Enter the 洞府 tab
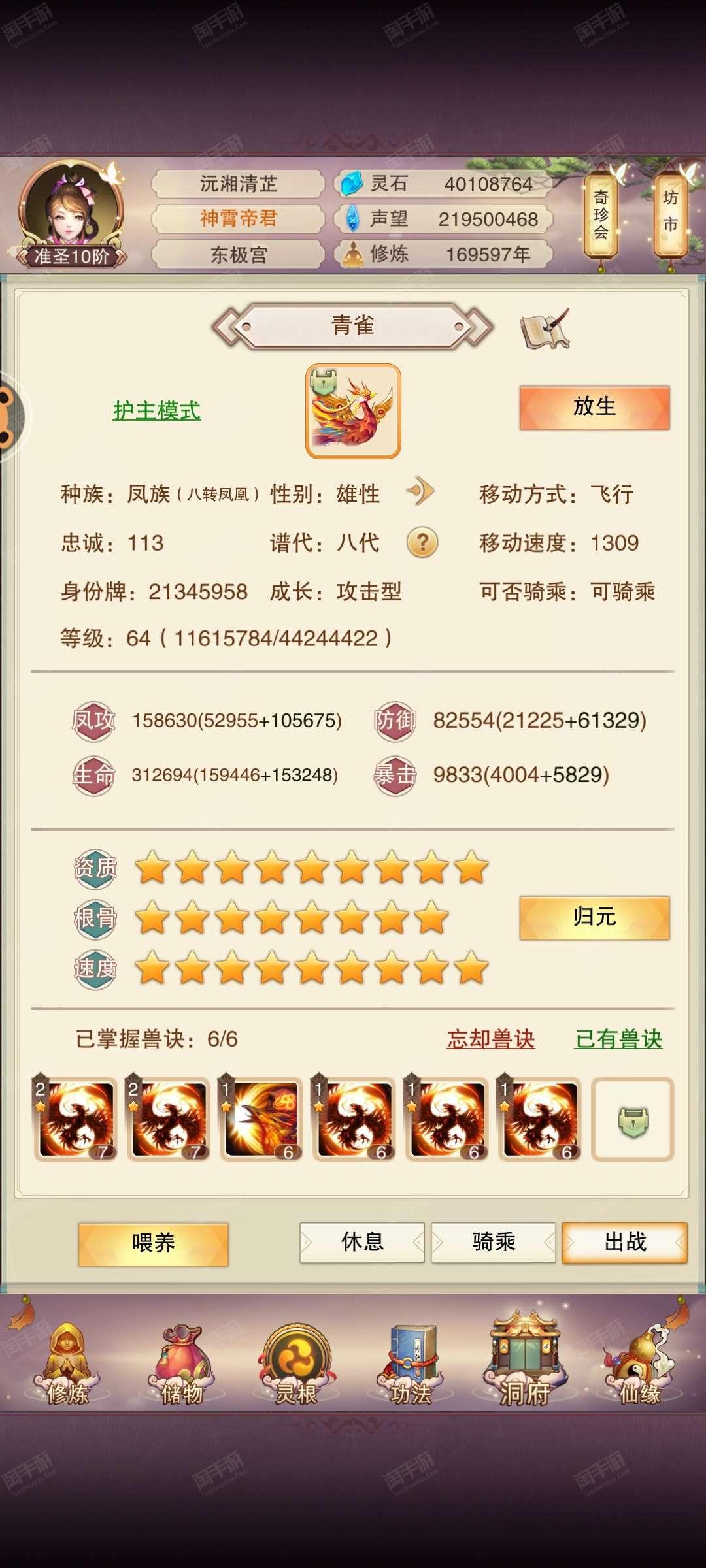Viewport: 706px width, 1568px height. 525,1360
